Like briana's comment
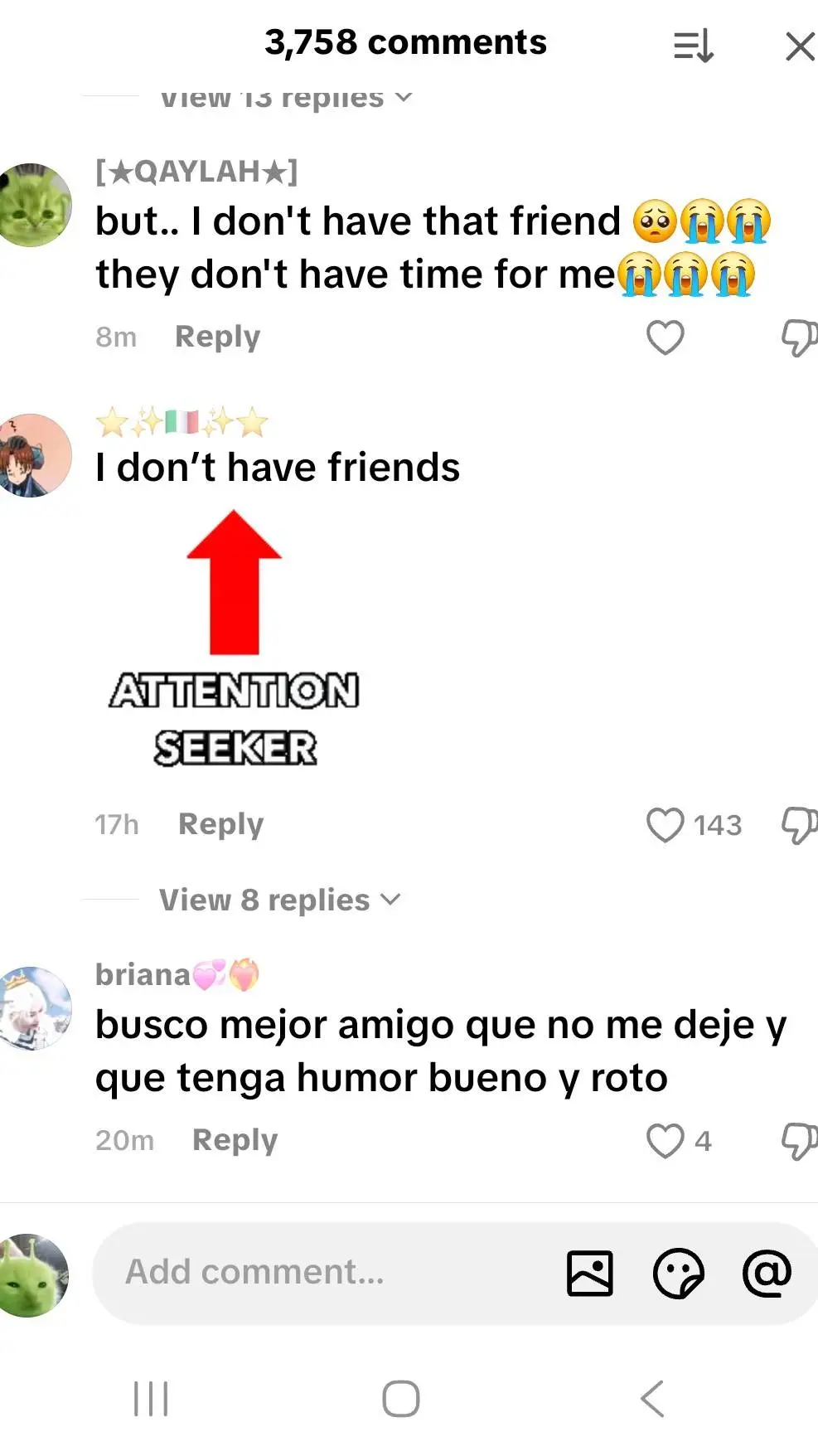This screenshot has width=818, height=1456. point(665,1141)
